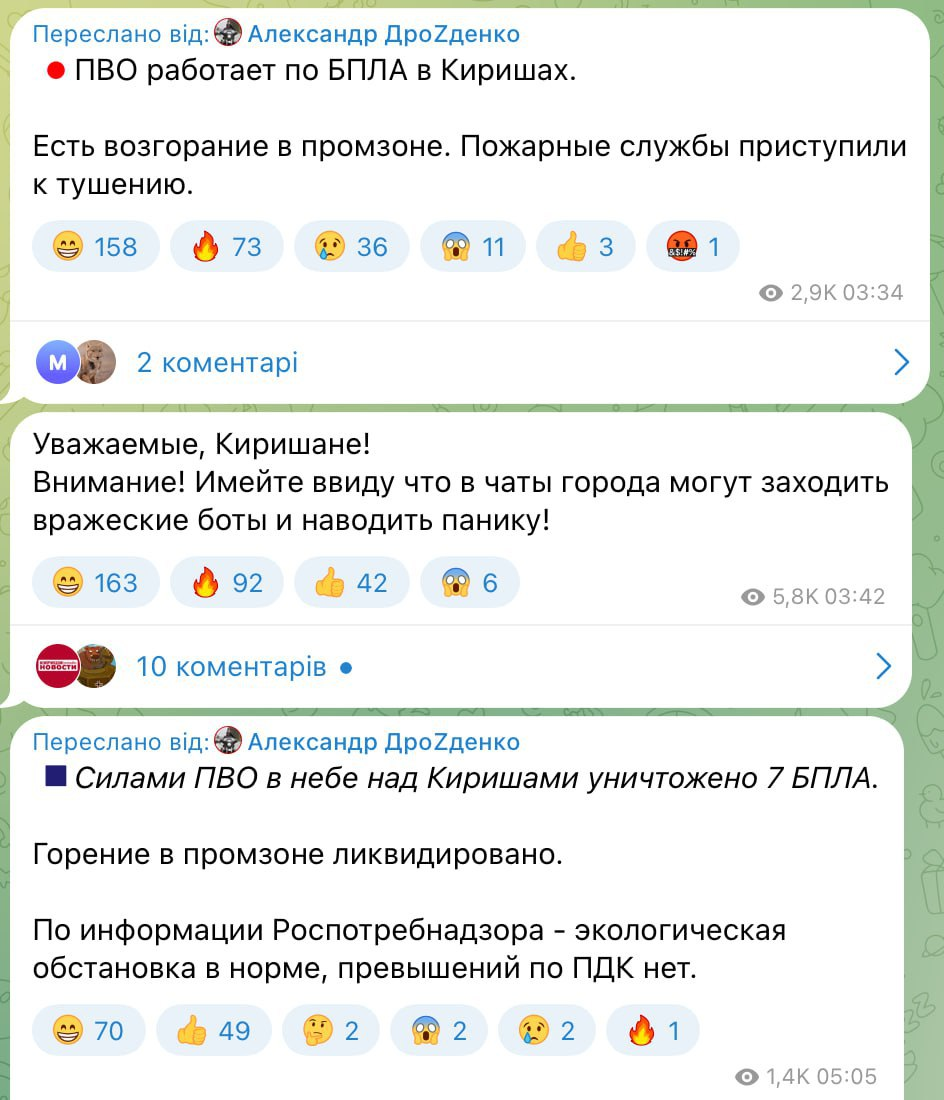Tap the shocked reaction with 11 count
The image size is (944, 1100).
(x=473, y=246)
